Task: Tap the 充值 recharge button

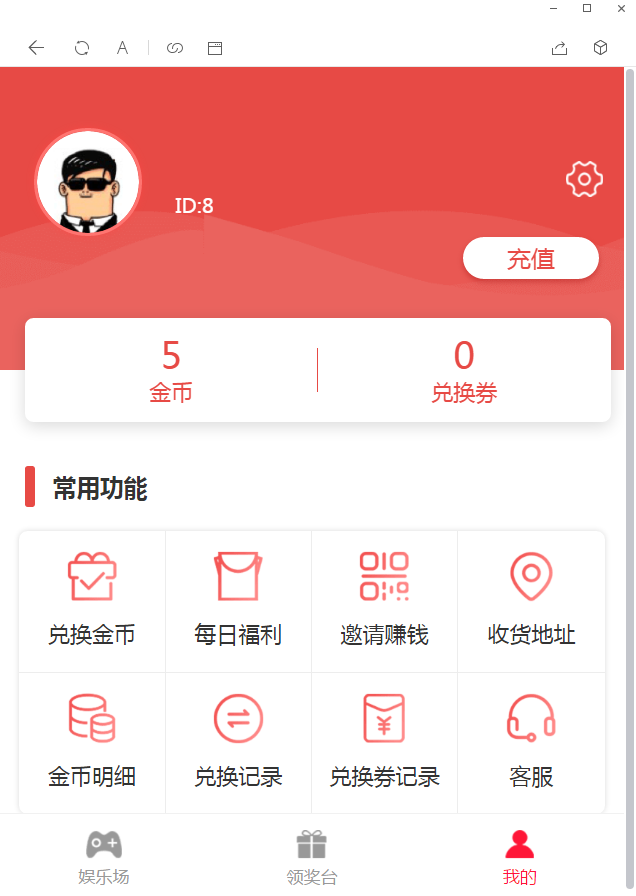Action: [531, 259]
